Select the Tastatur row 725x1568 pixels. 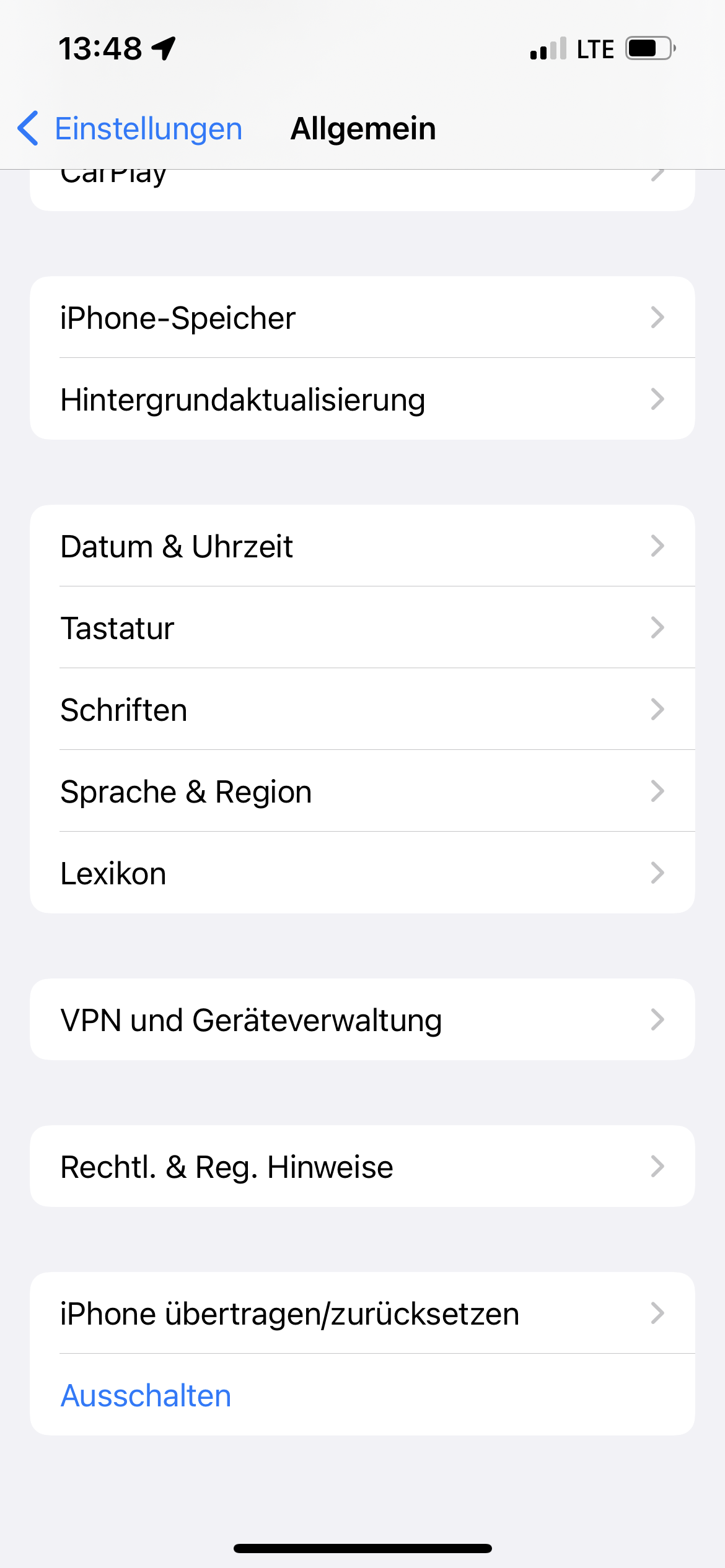(x=362, y=628)
